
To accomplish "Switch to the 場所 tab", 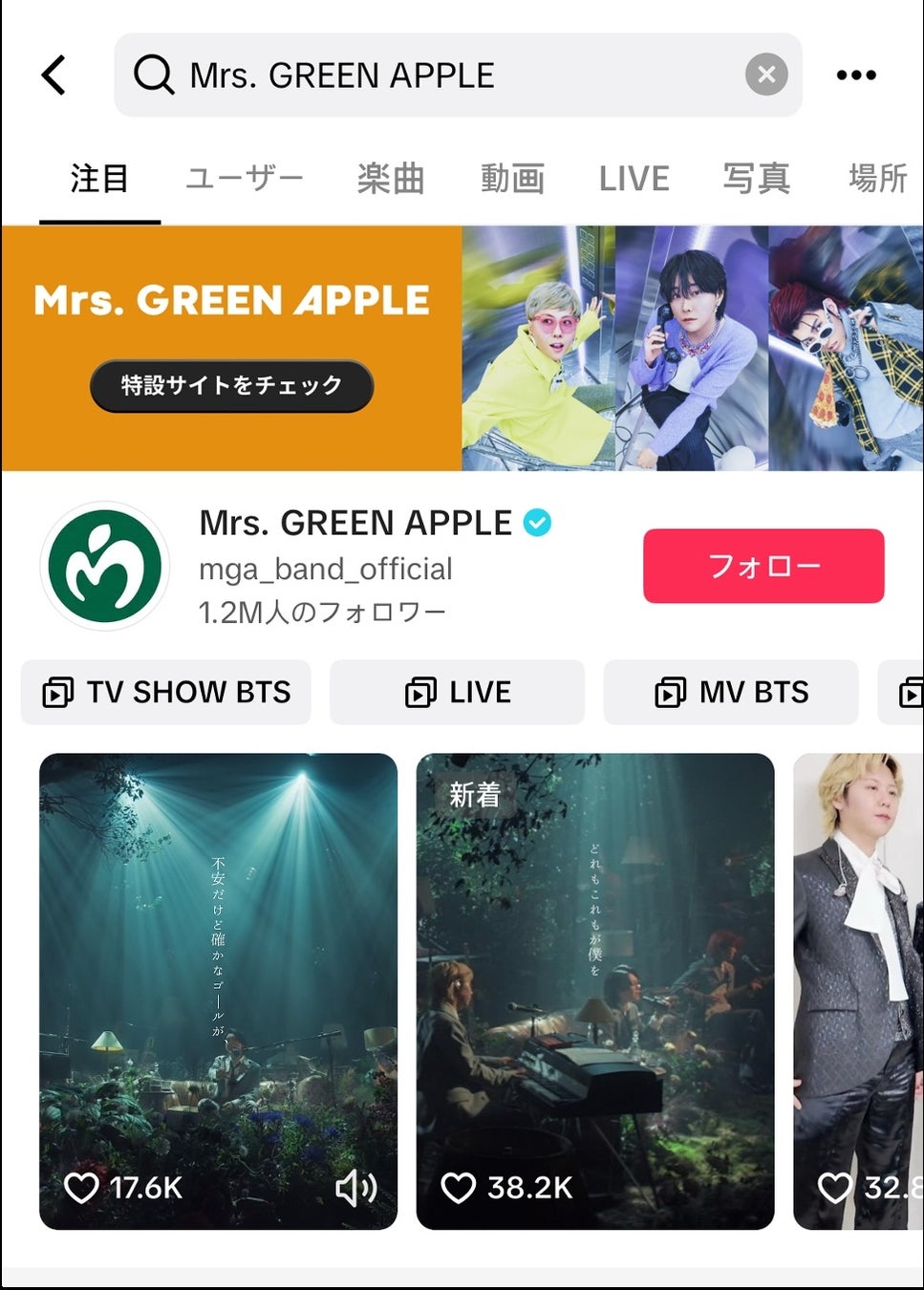I will 877,179.
